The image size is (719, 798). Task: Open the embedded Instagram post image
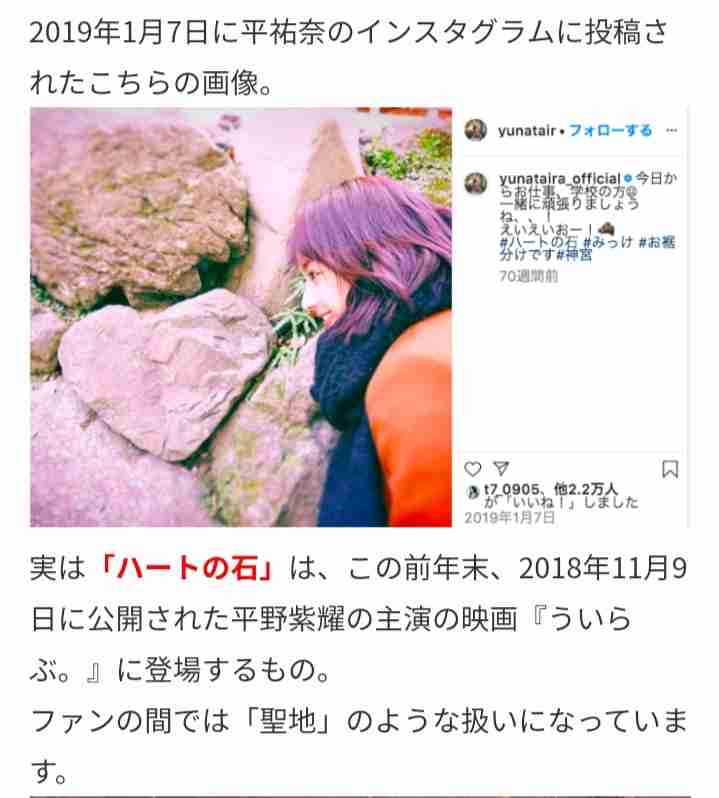click(x=241, y=317)
